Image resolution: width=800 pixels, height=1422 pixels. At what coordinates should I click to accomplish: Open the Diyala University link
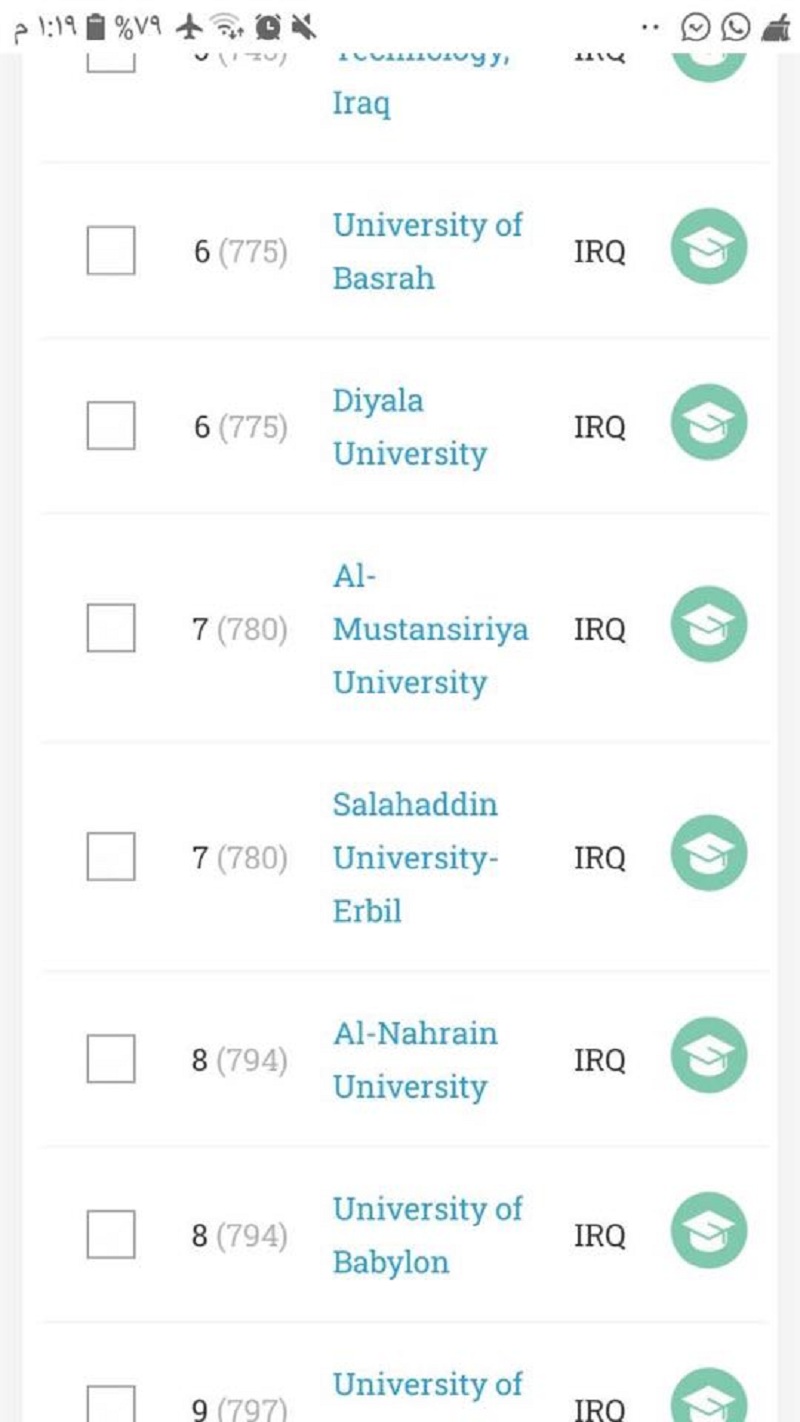410,427
